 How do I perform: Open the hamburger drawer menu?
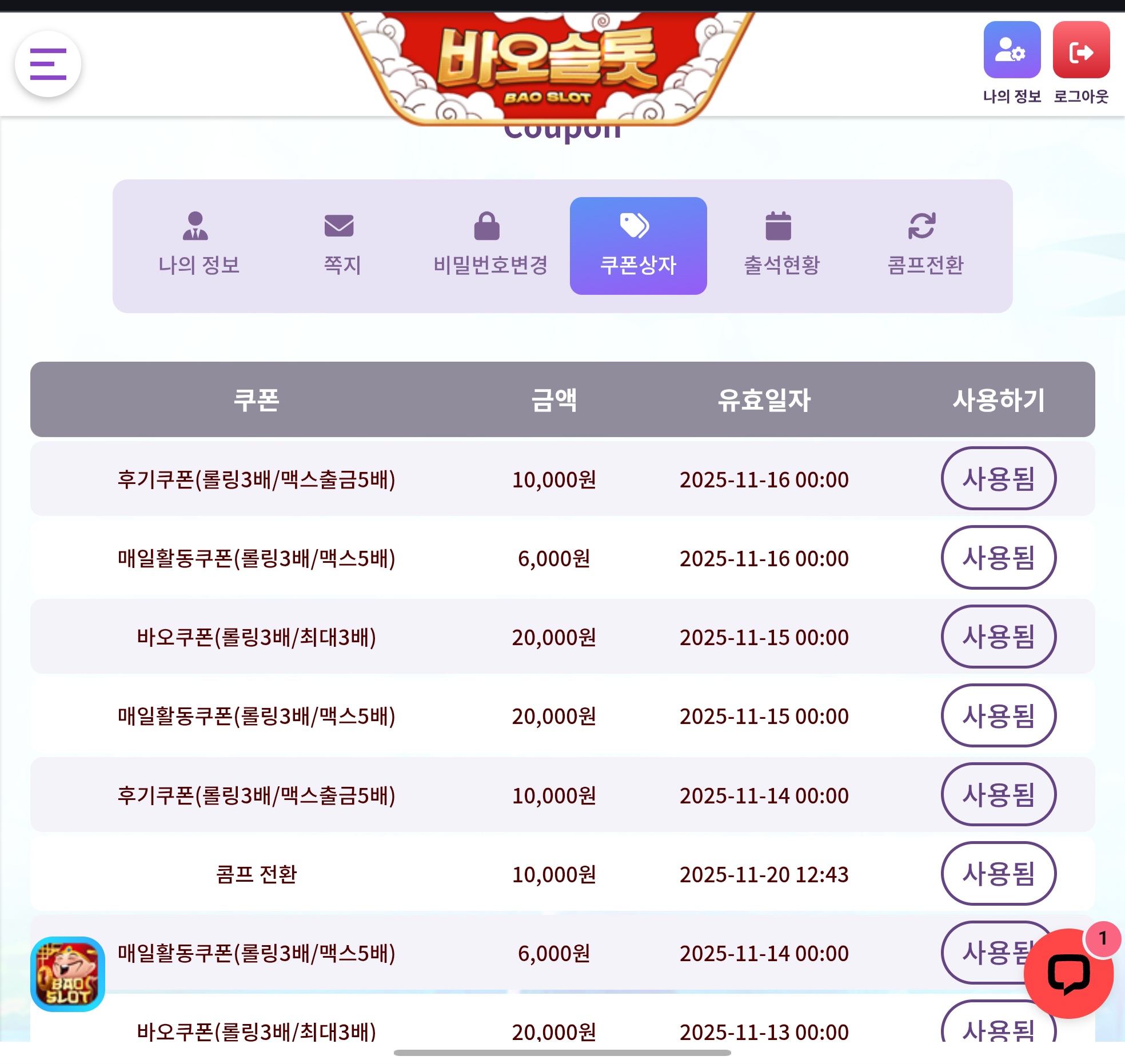point(48,64)
